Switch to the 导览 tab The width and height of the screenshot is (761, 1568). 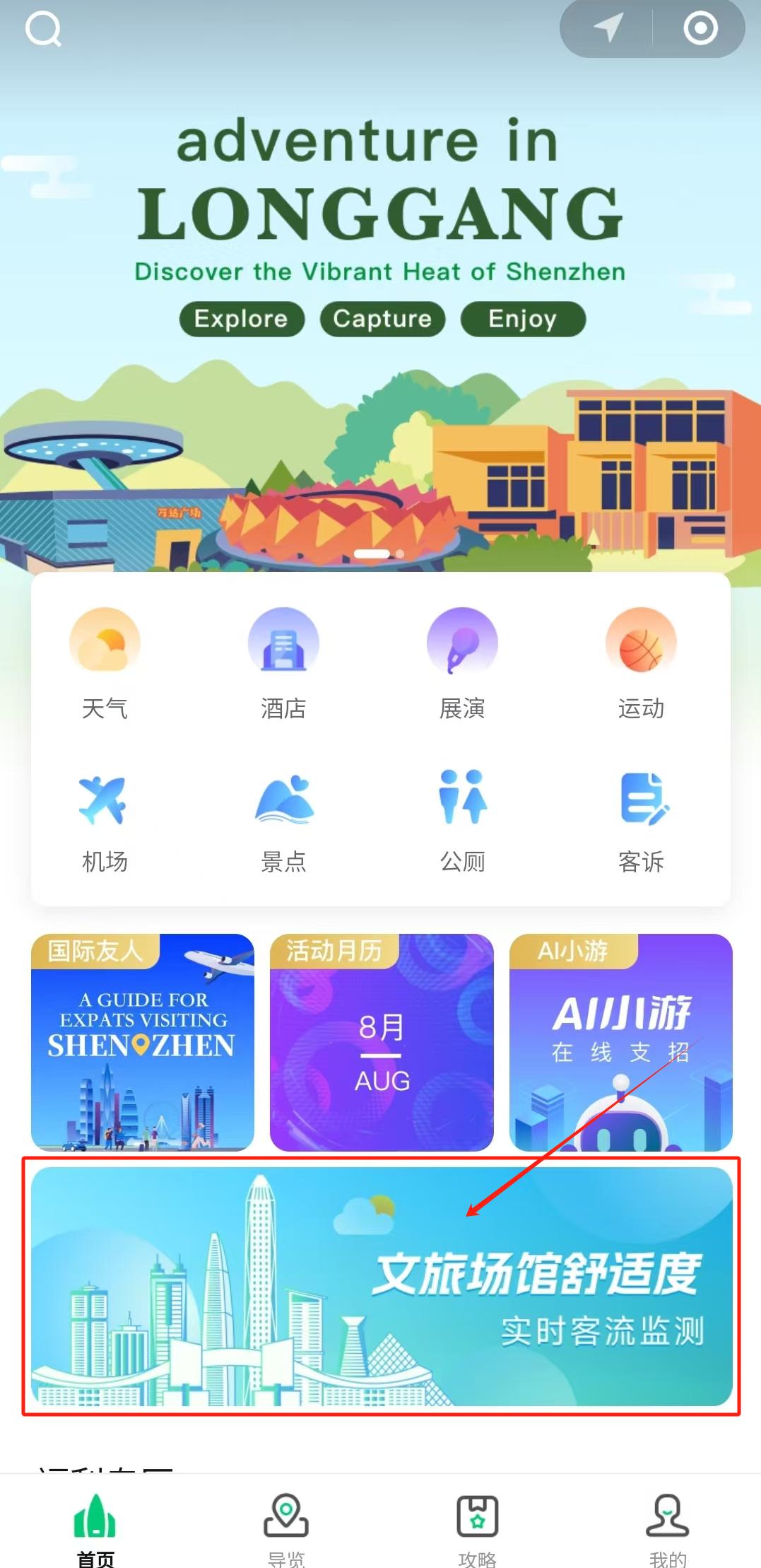pos(286,1527)
